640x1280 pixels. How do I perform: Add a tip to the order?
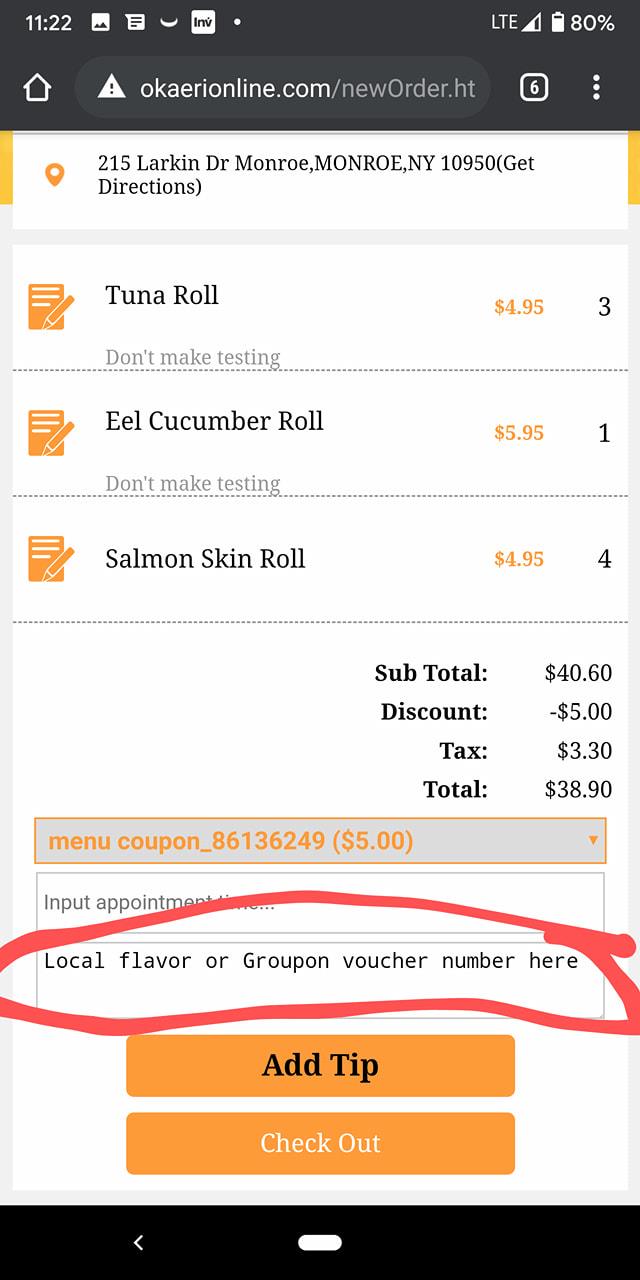[320, 1066]
